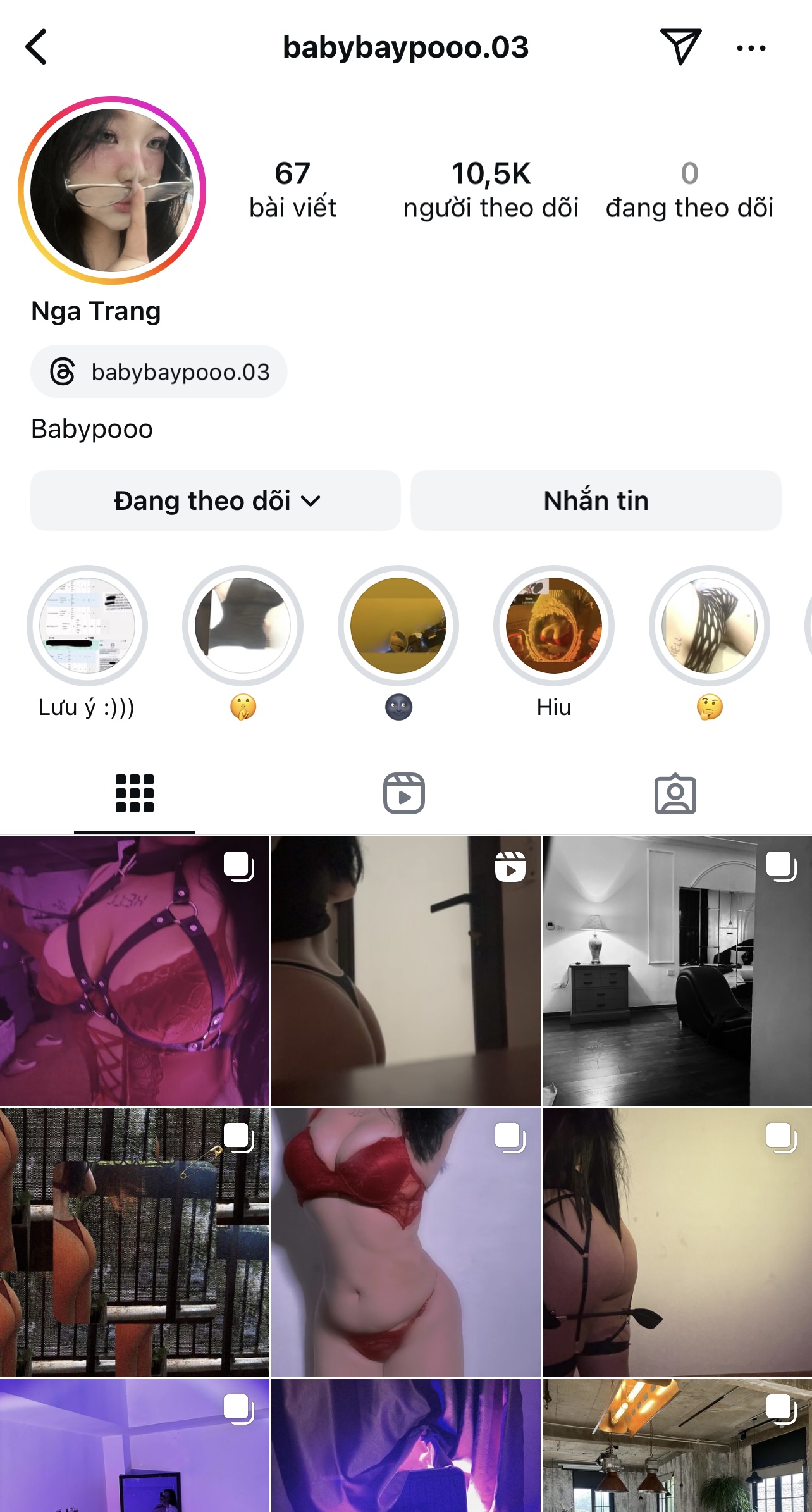Screen dimensions: 812x1512
Task: Switch to the Reels tab
Action: [404, 793]
